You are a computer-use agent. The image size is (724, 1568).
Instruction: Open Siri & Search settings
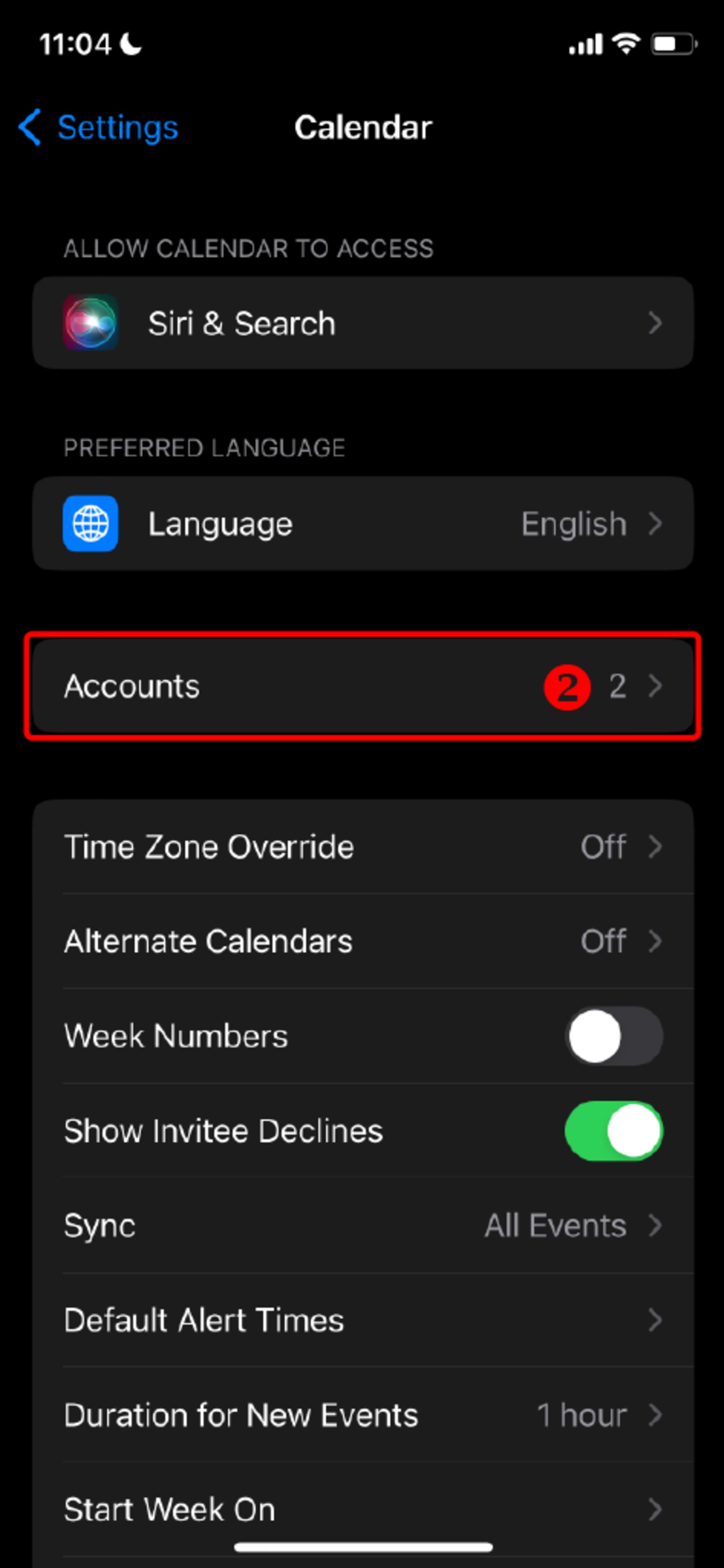pyautogui.click(x=363, y=323)
